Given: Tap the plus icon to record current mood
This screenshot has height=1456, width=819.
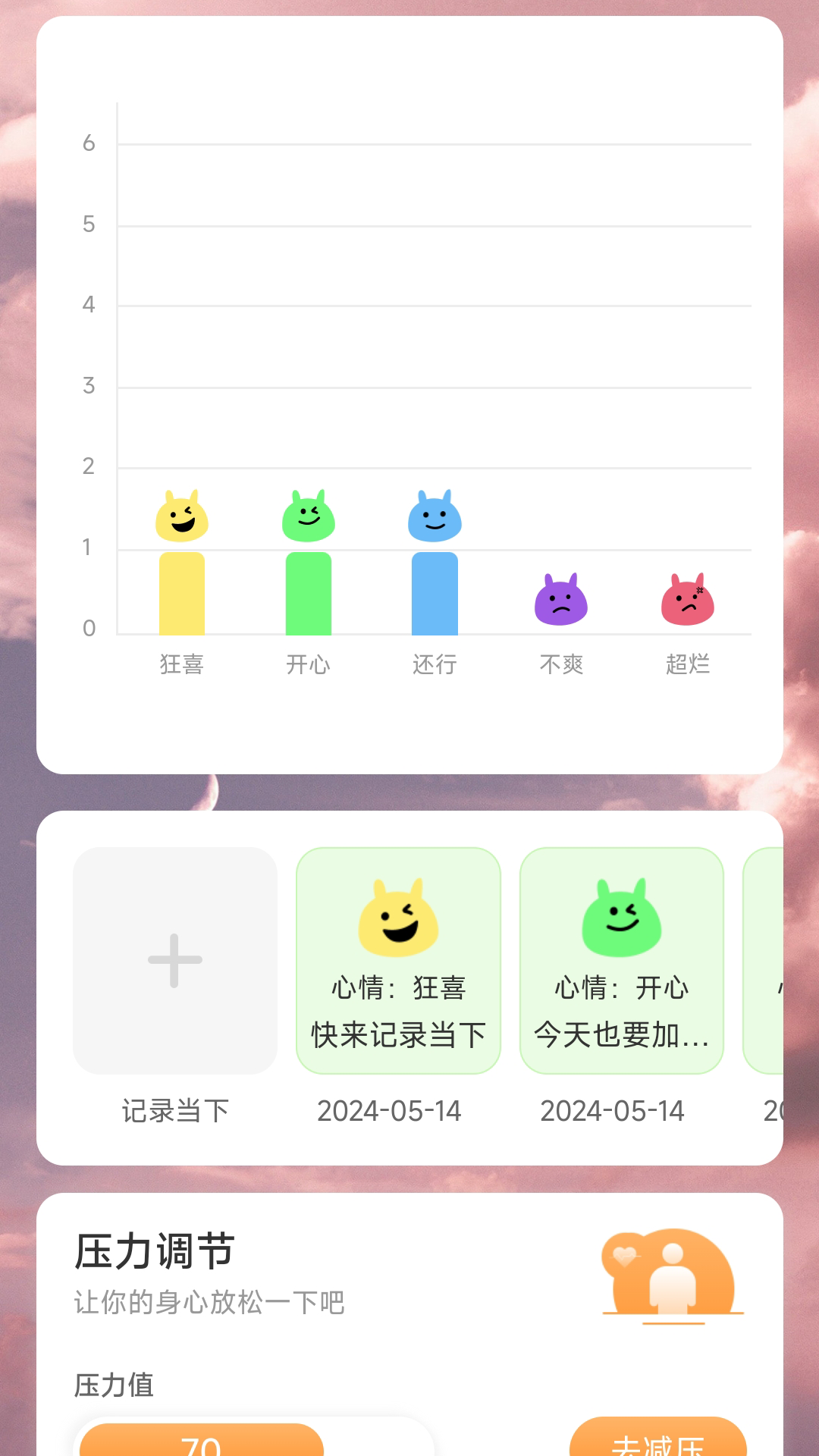Looking at the screenshot, I should click(174, 959).
